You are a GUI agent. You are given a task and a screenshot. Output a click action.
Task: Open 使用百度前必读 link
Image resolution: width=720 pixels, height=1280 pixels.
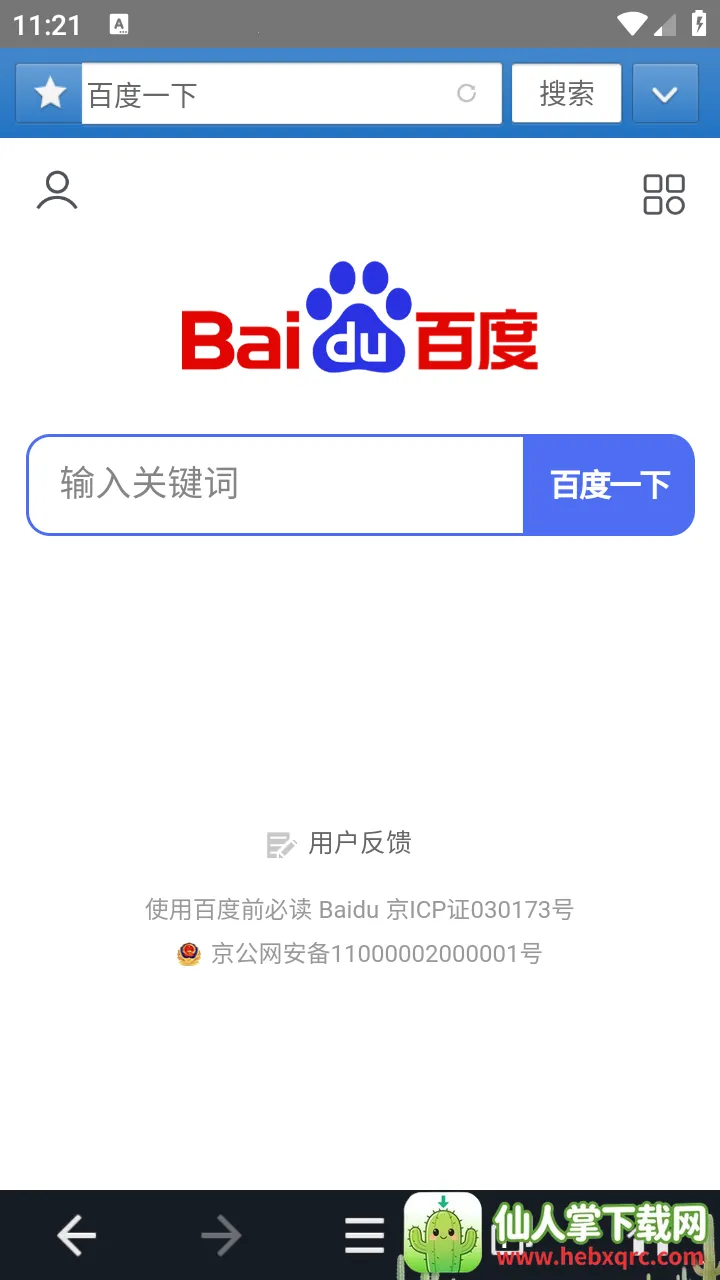point(229,910)
